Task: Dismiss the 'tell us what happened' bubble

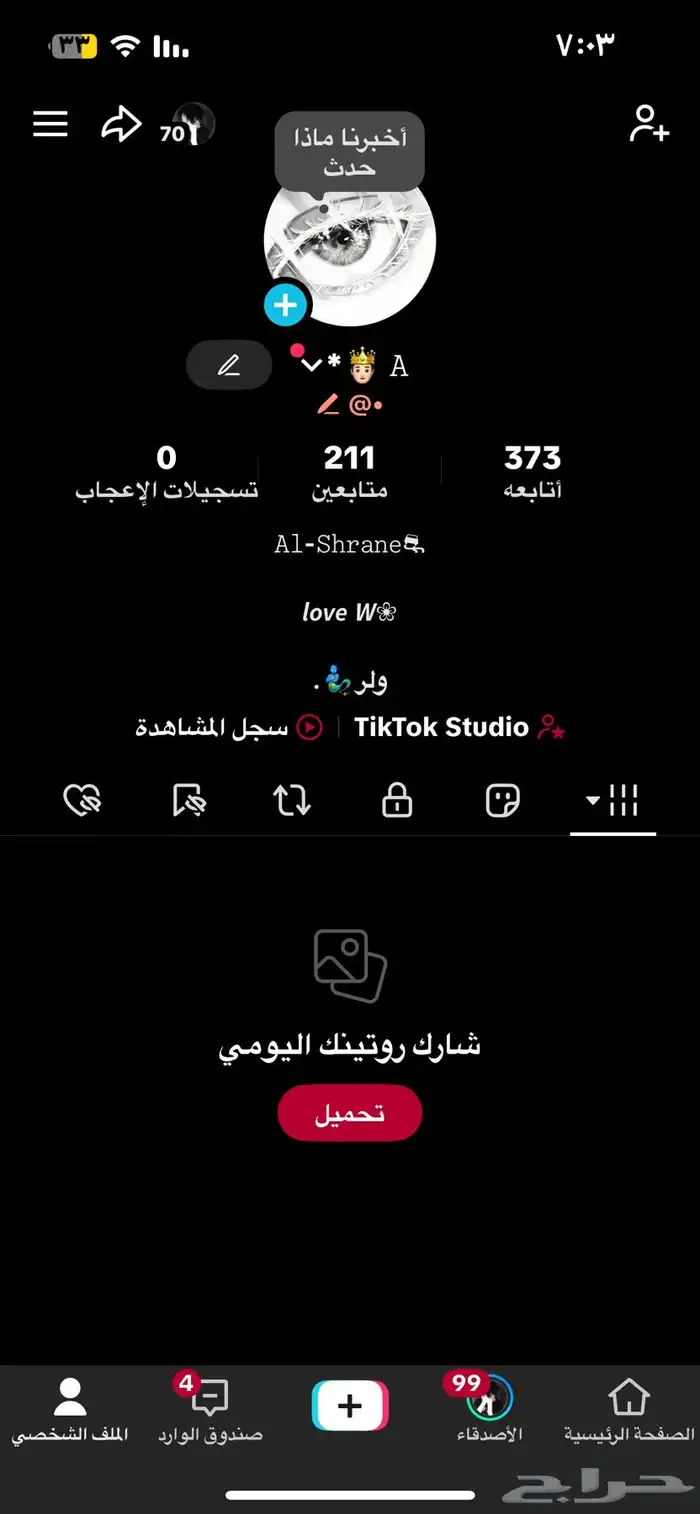Action: 350,151
